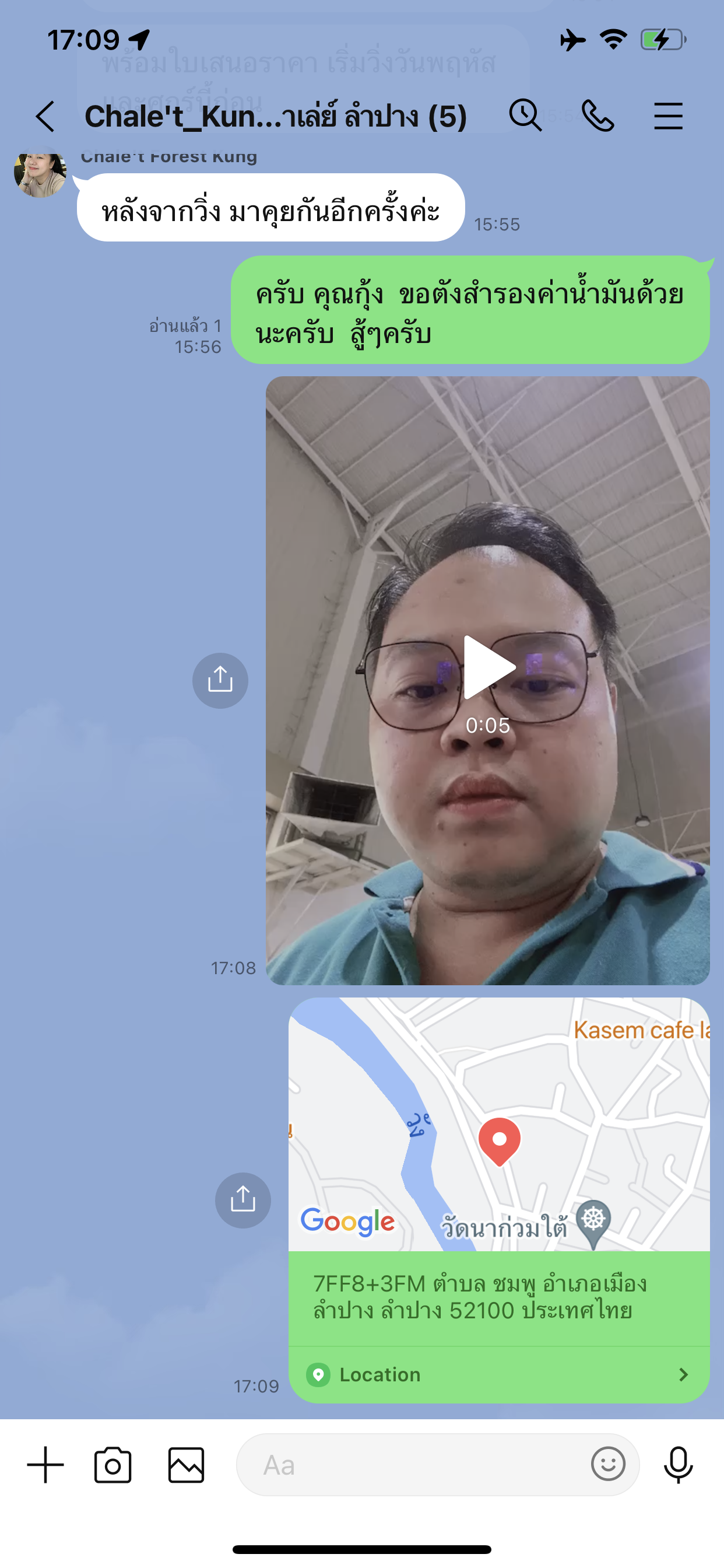Open the chat menu with three lines
This screenshot has height=1568, width=724.
668,116
